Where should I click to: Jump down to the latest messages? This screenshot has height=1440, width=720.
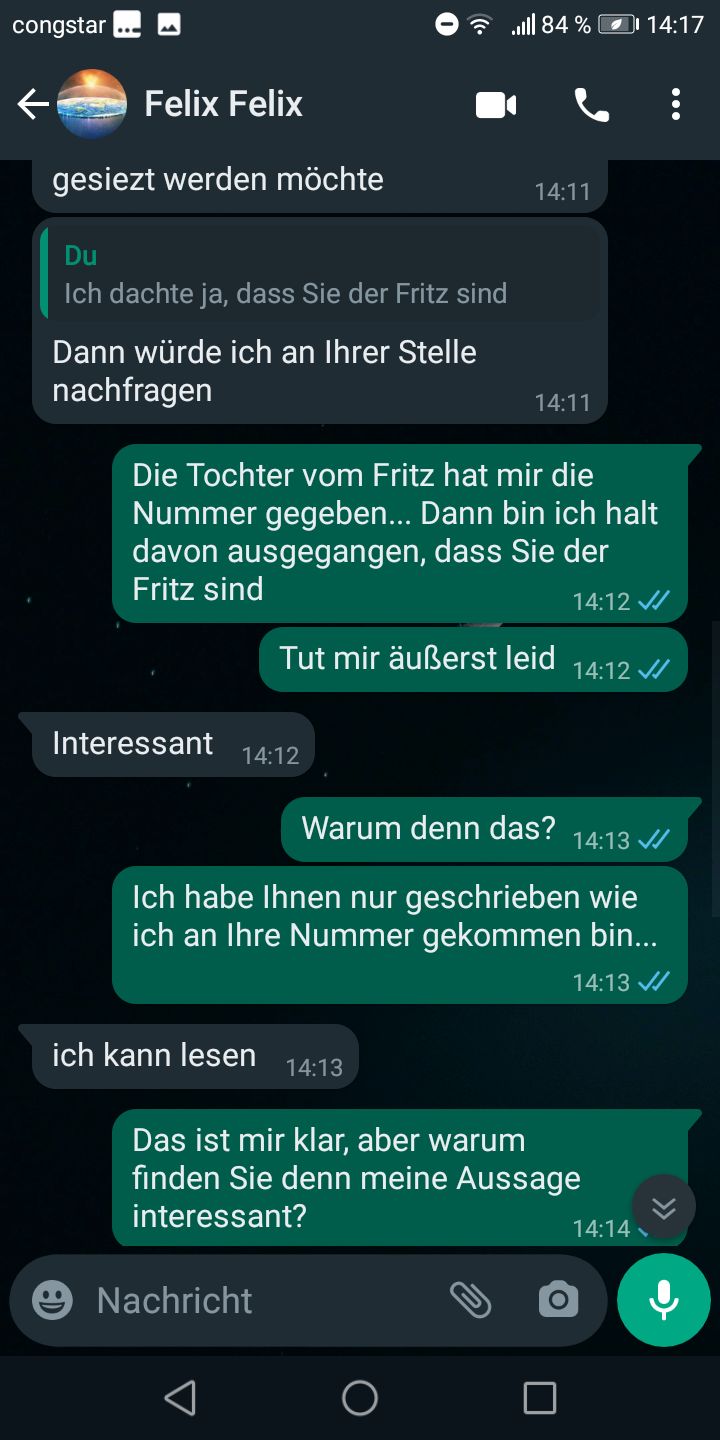click(664, 1208)
